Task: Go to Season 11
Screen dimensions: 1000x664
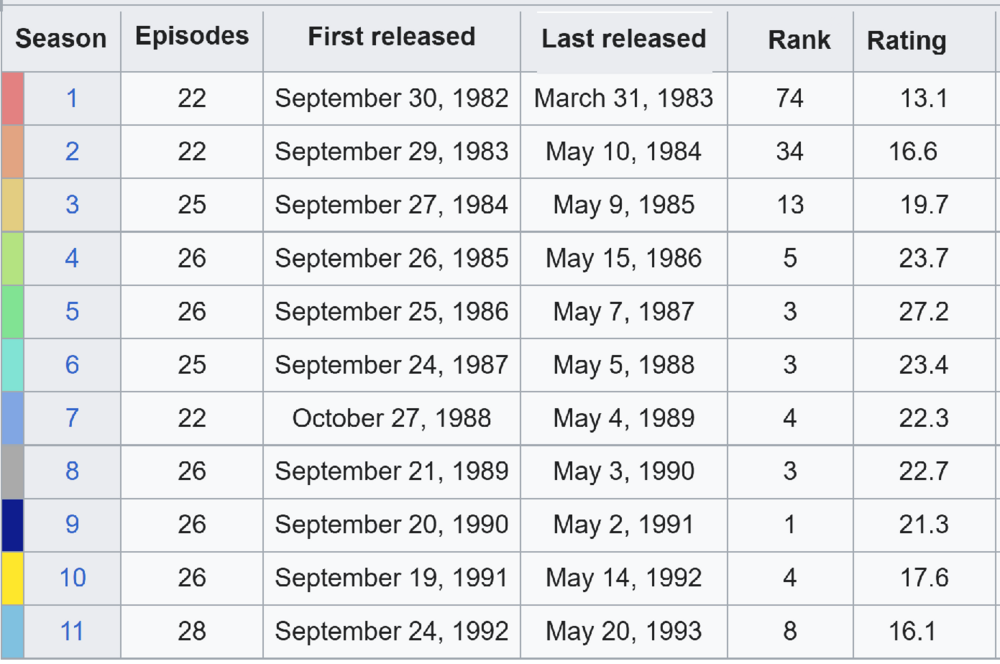Action: pyautogui.click(x=72, y=631)
